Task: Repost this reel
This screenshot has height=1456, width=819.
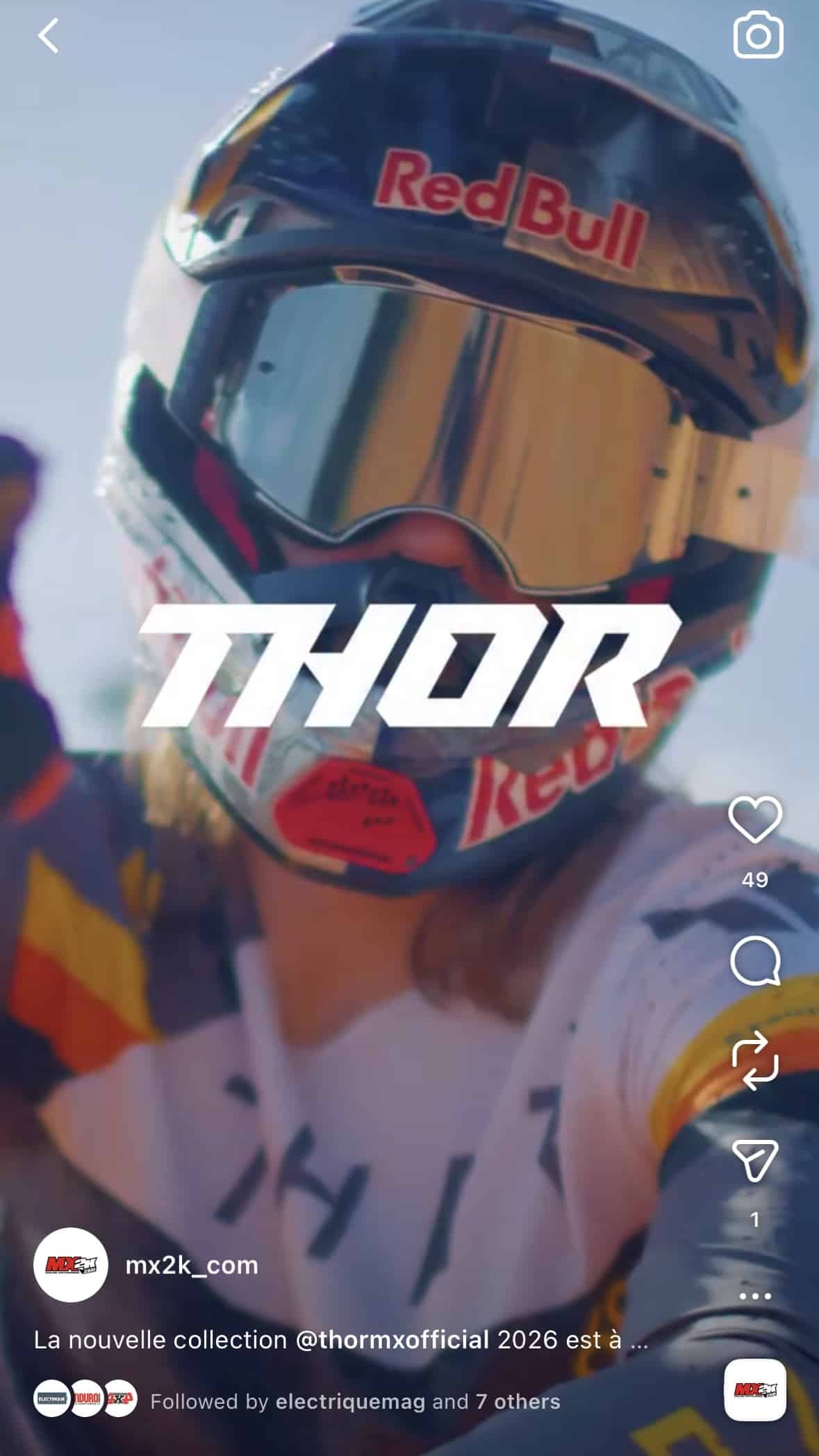Action: 755,1061
